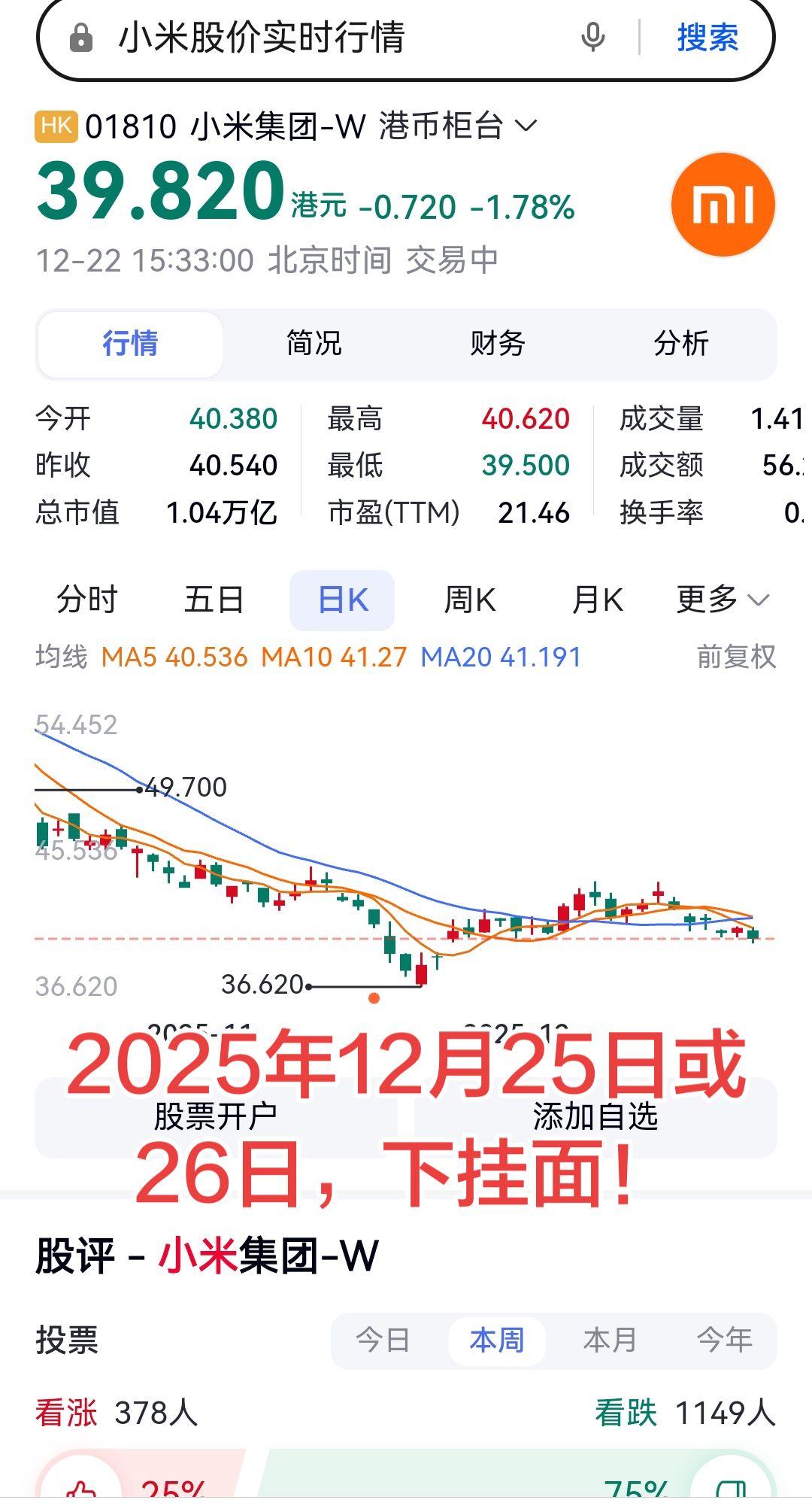Select the 均线 moving average label

pyautogui.click(x=62, y=656)
